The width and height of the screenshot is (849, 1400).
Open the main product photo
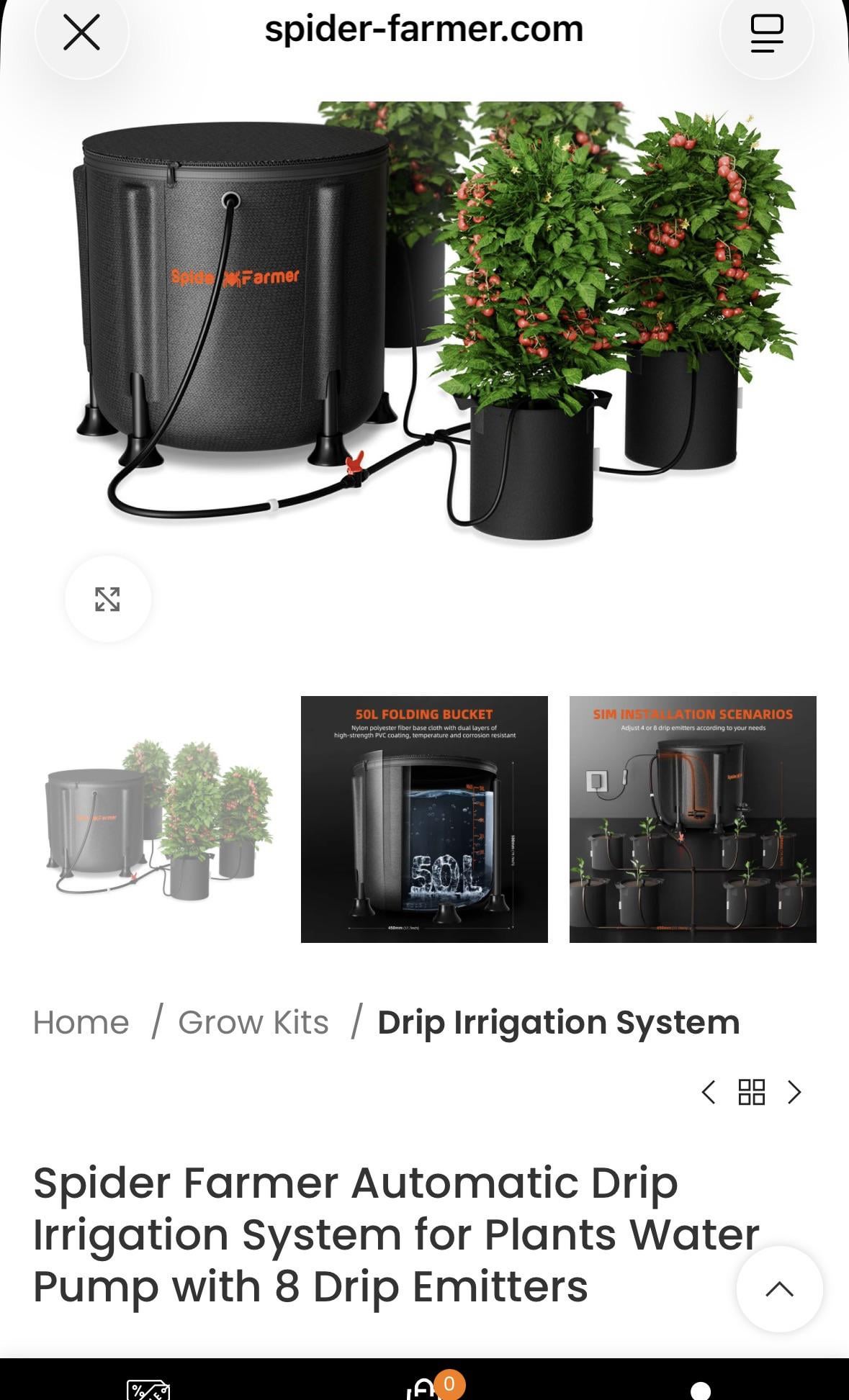coord(432,324)
